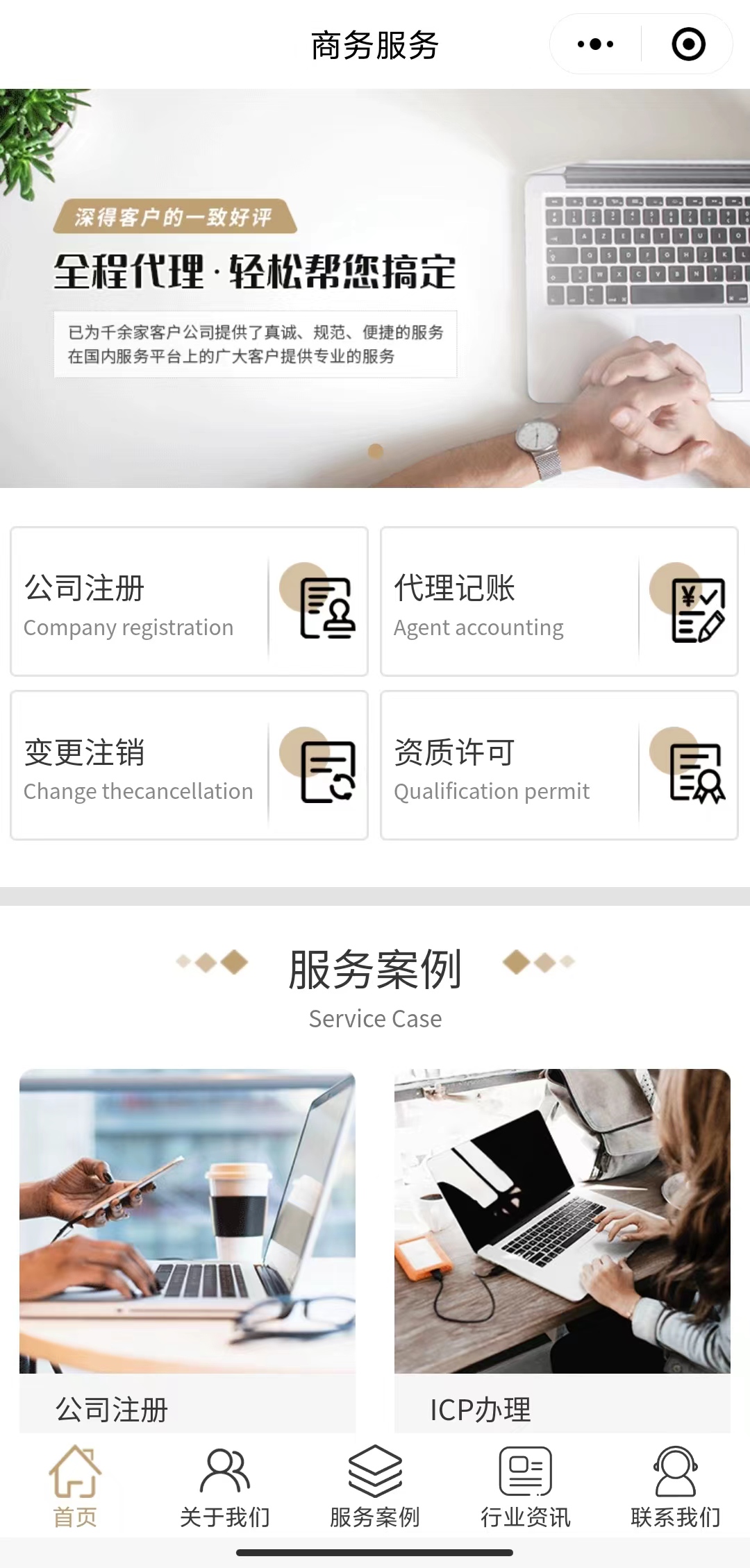Select 变更注销 Change the cancellation card

[189, 765]
